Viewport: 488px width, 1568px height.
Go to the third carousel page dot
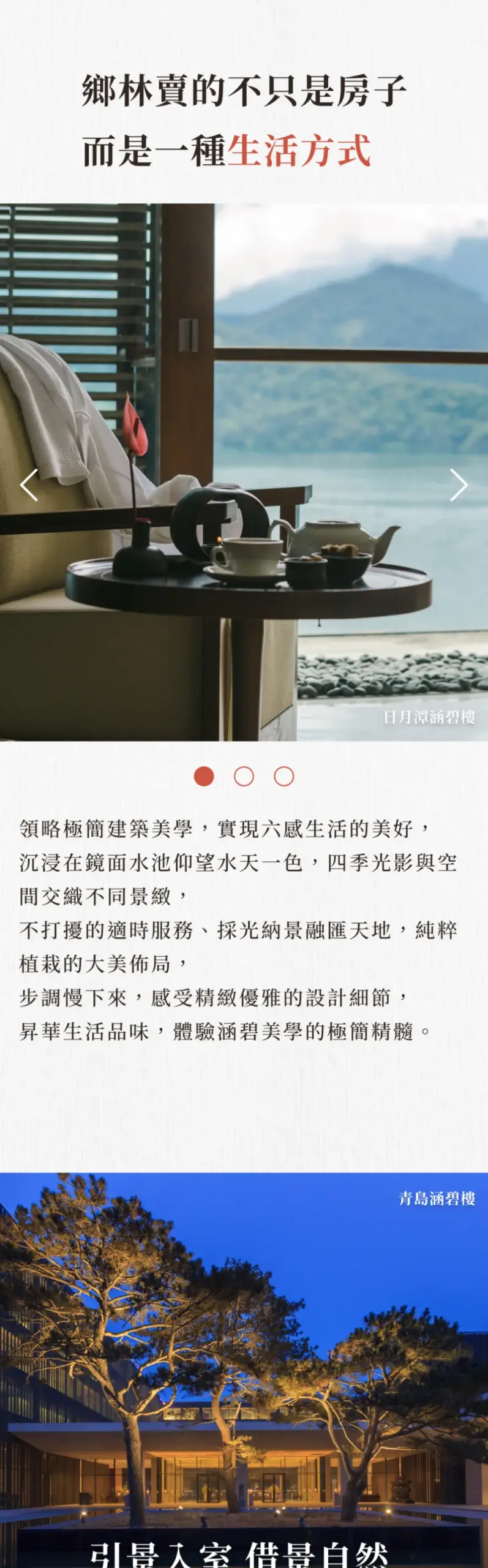pos(283,776)
